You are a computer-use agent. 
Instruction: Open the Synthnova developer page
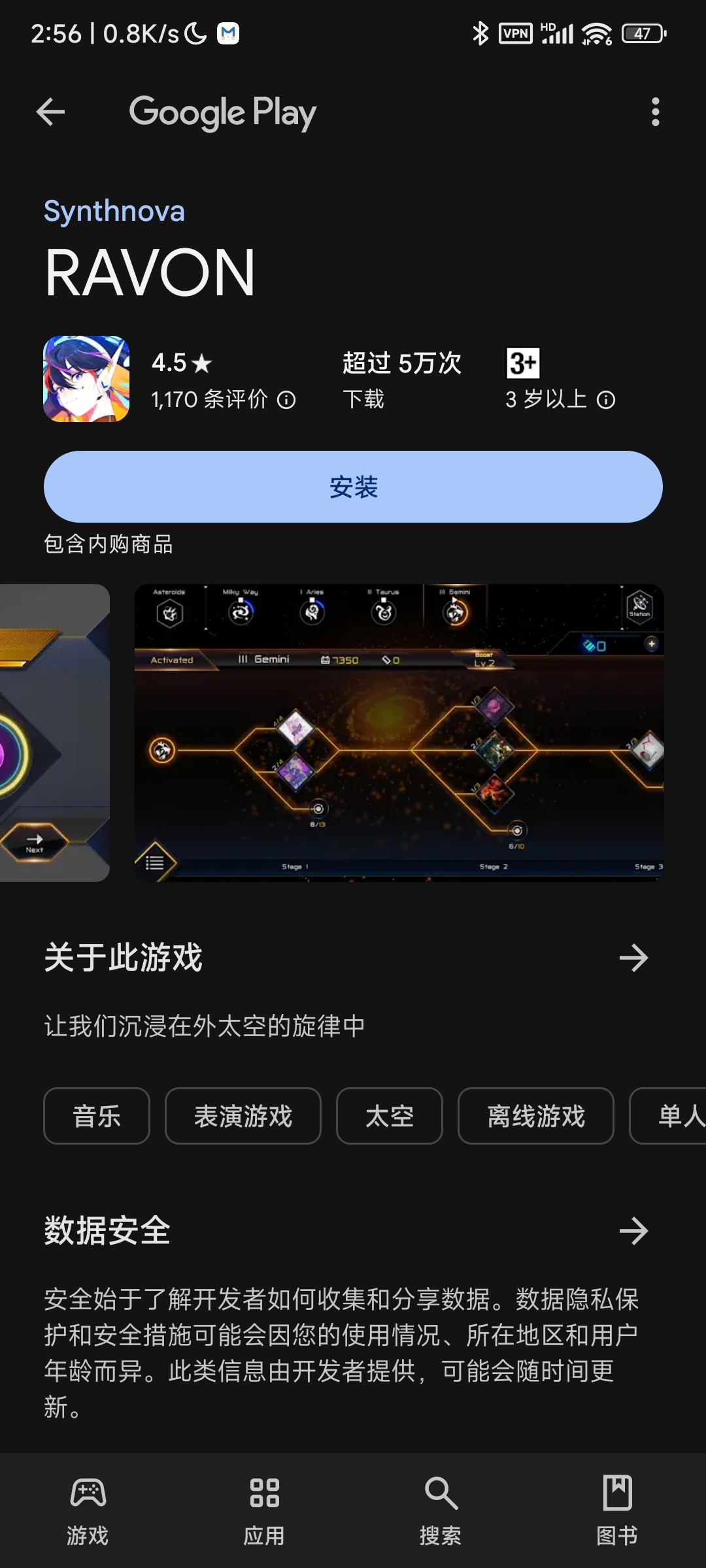(x=114, y=211)
